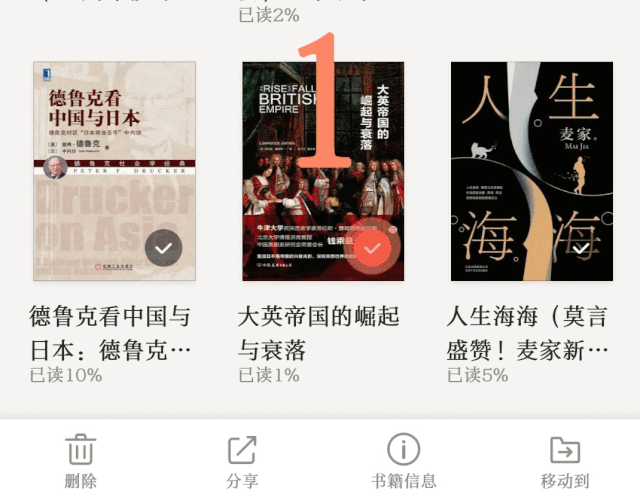Delete the selected book
The width and height of the screenshot is (640, 500).
[81, 460]
